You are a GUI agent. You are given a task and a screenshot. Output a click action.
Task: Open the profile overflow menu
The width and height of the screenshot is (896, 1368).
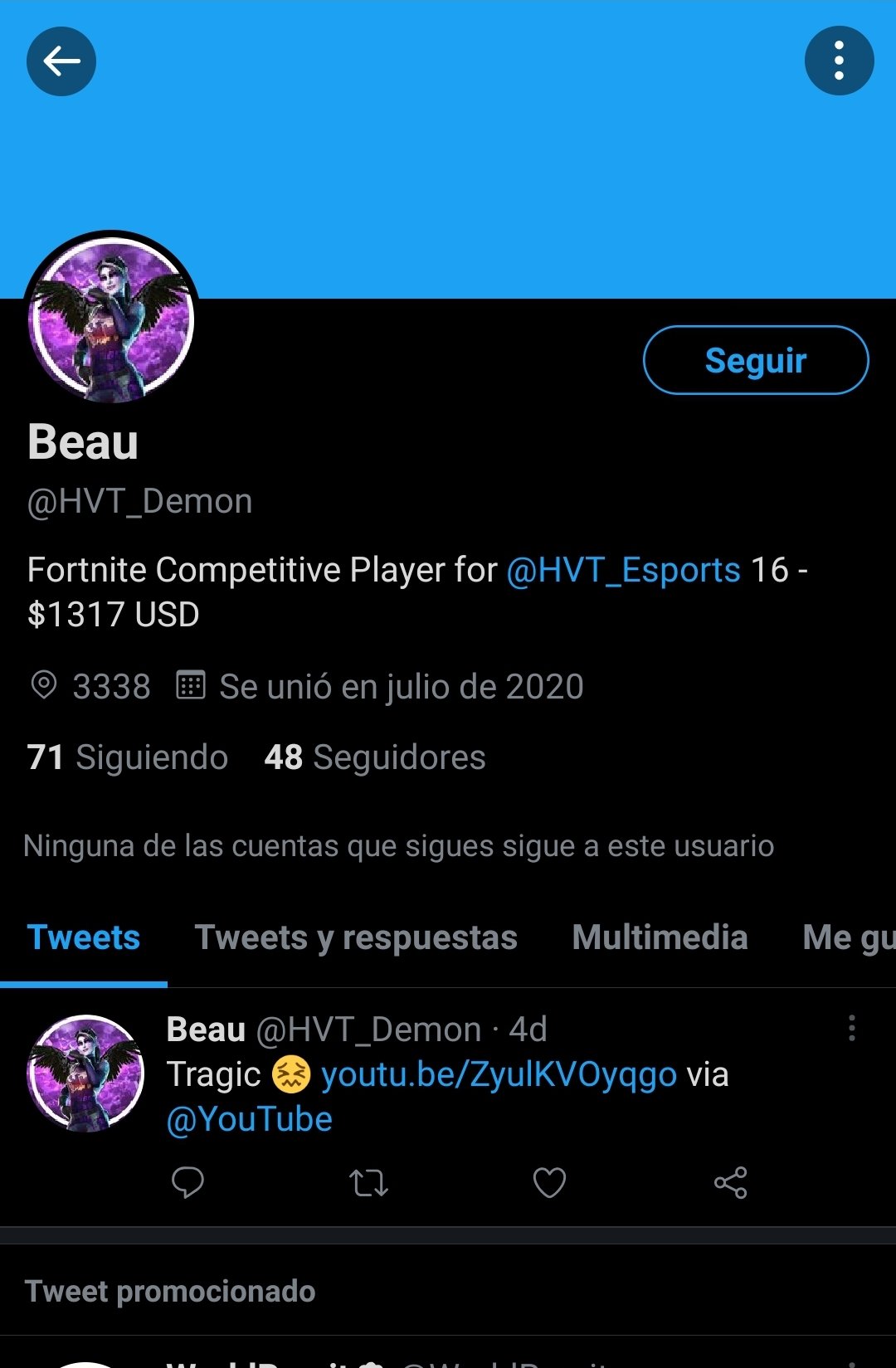tap(839, 61)
